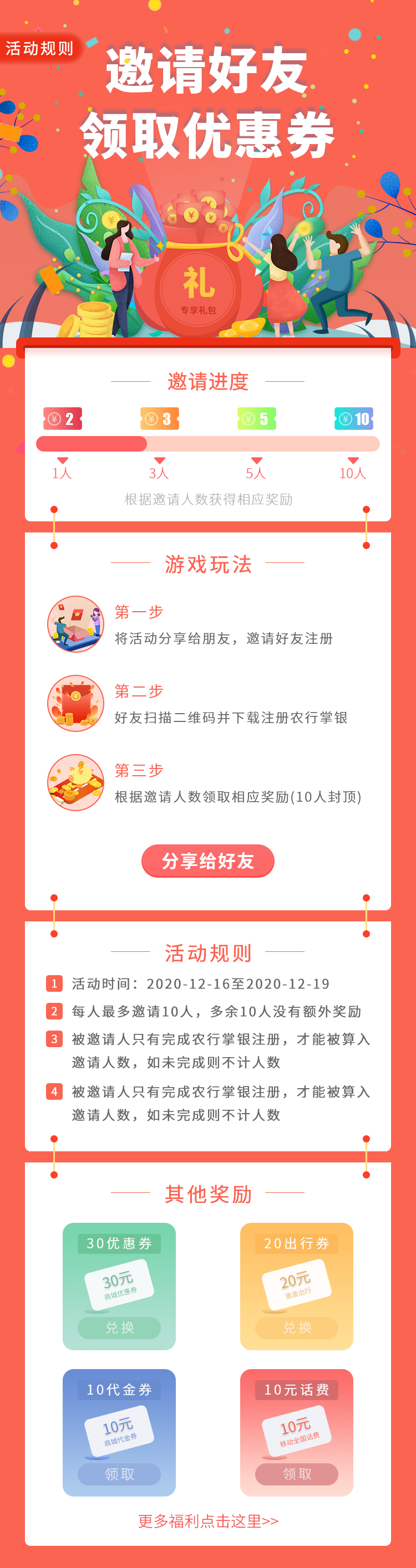
Task: Claim the 10元话费 with 领取
Action: 297,1473
